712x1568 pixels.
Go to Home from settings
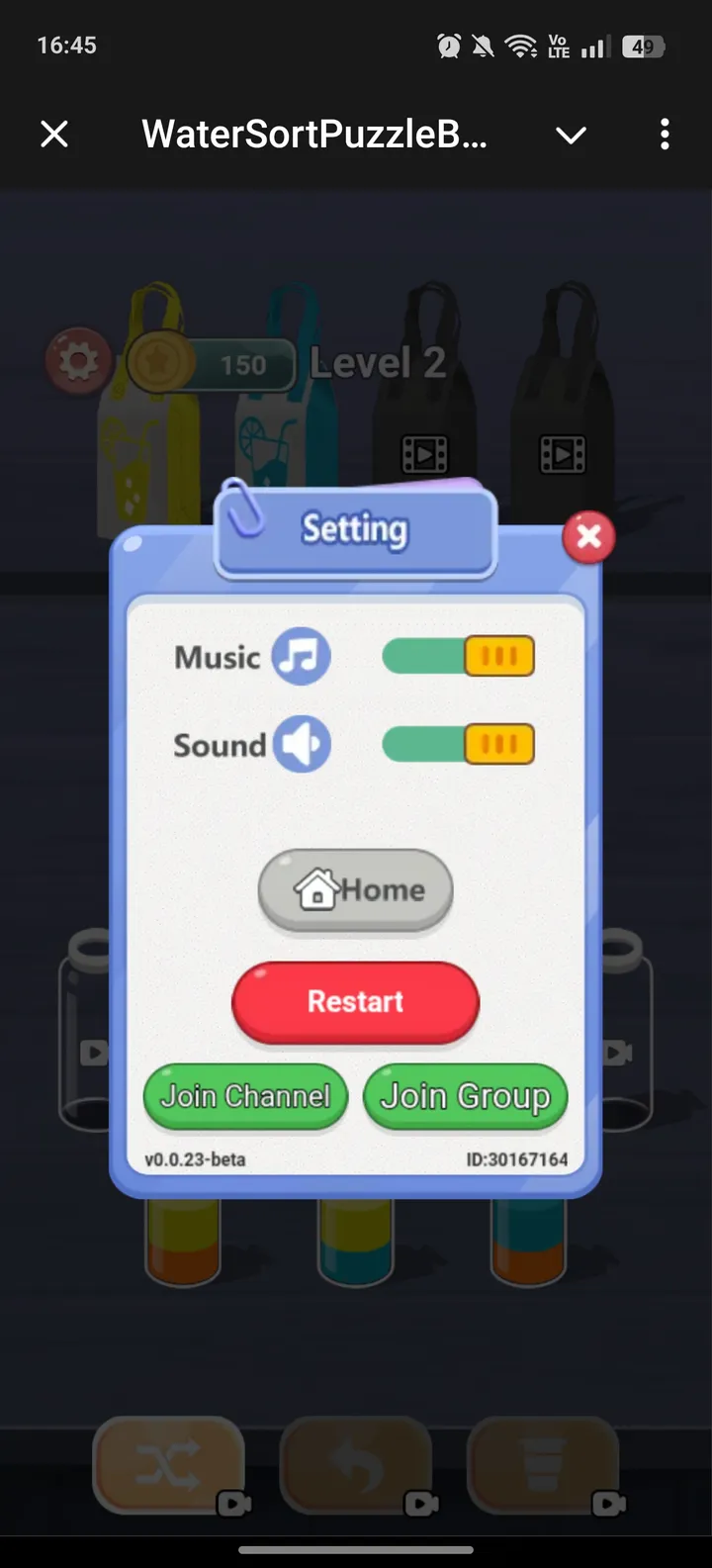[x=356, y=889]
